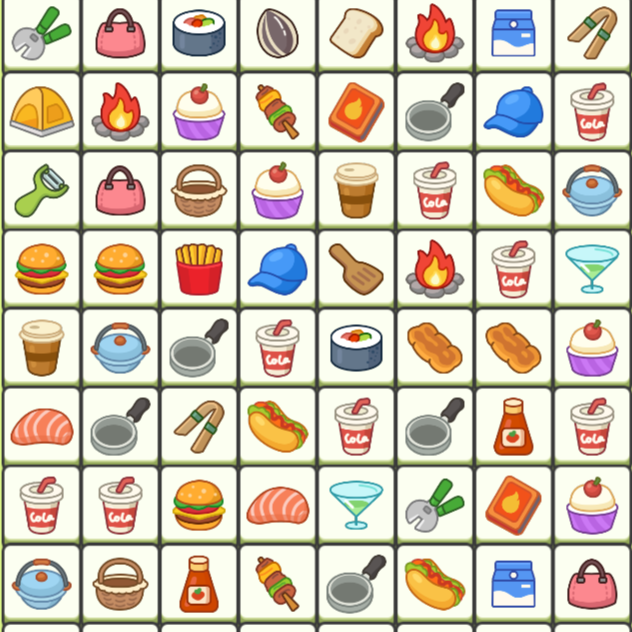Screen dimensions: 632x632
Task: Pick the martini glass beside the cola cup
Action: click(x=592, y=268)
